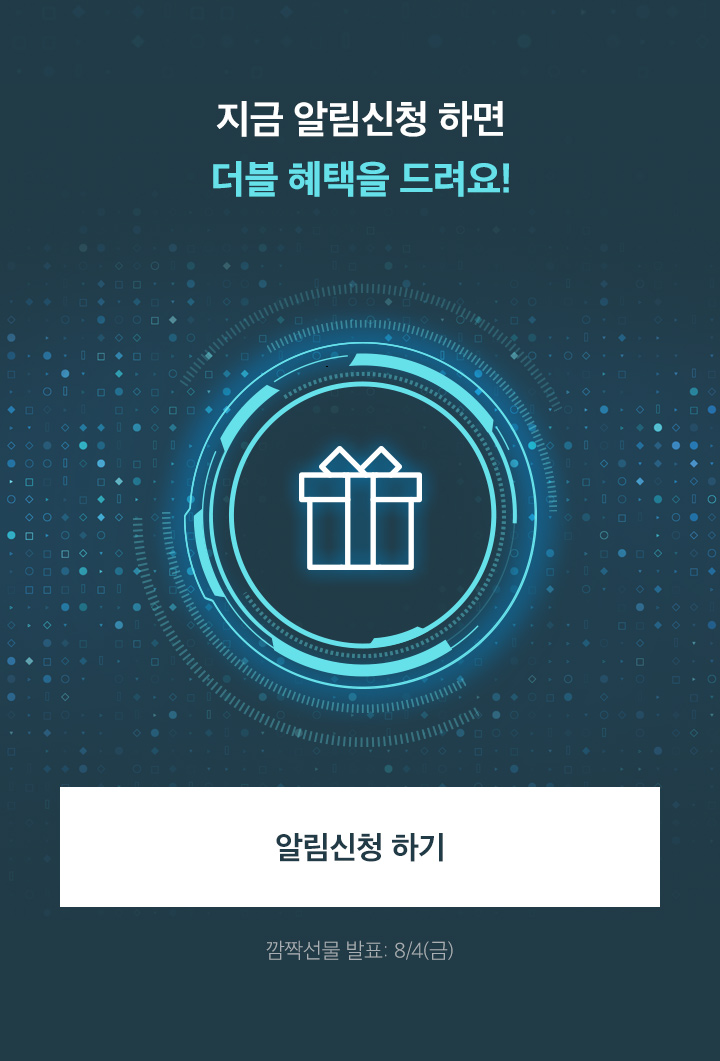
Task: Tap the 알림신청 하기 button
Action: click(360, 847)
